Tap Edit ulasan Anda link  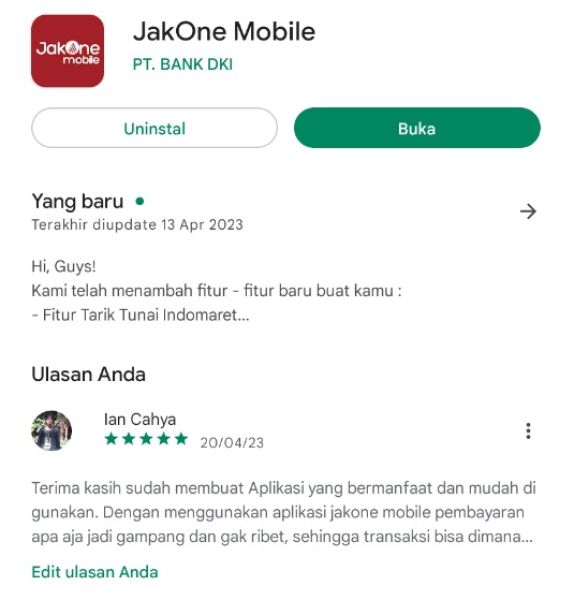(95, 572)
